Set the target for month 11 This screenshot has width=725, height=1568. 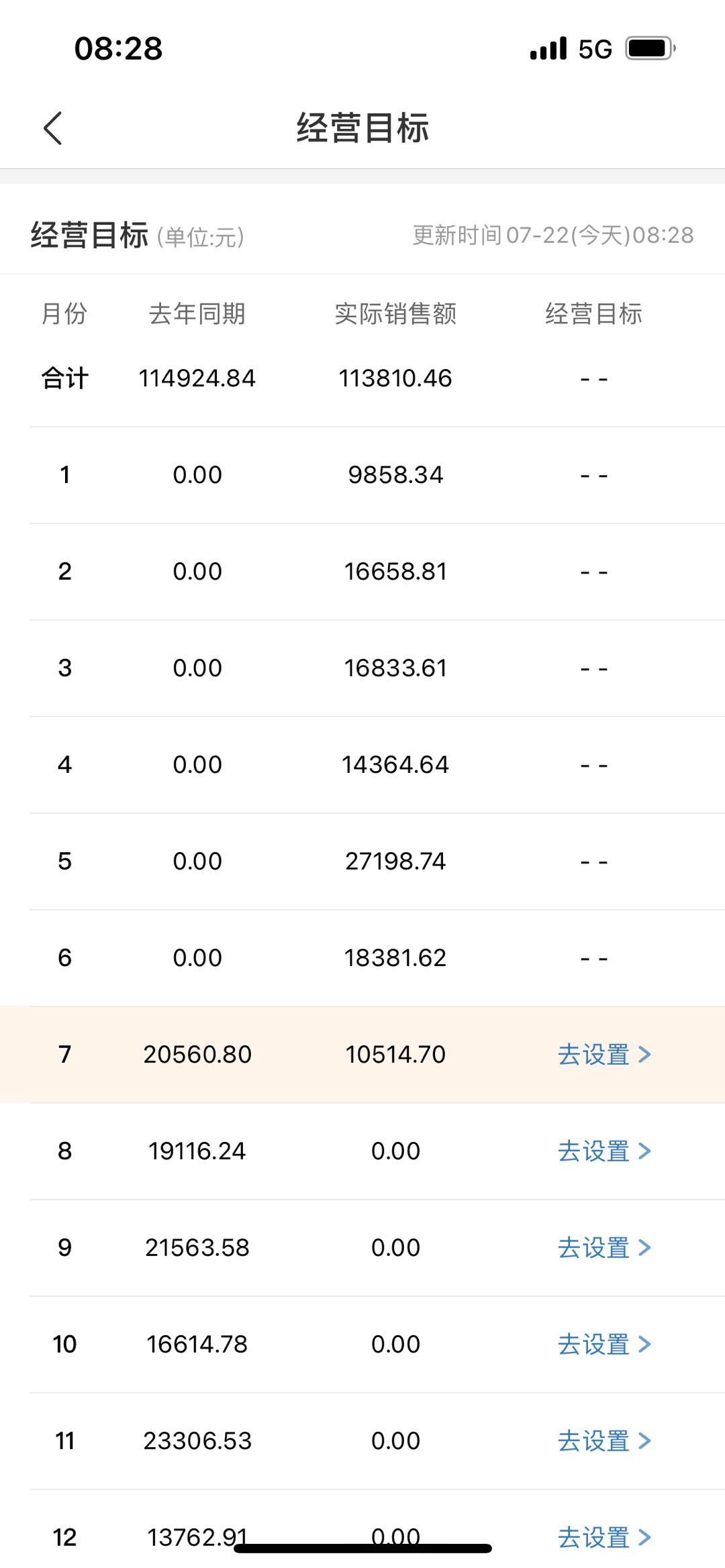(x=604, y=1441)
